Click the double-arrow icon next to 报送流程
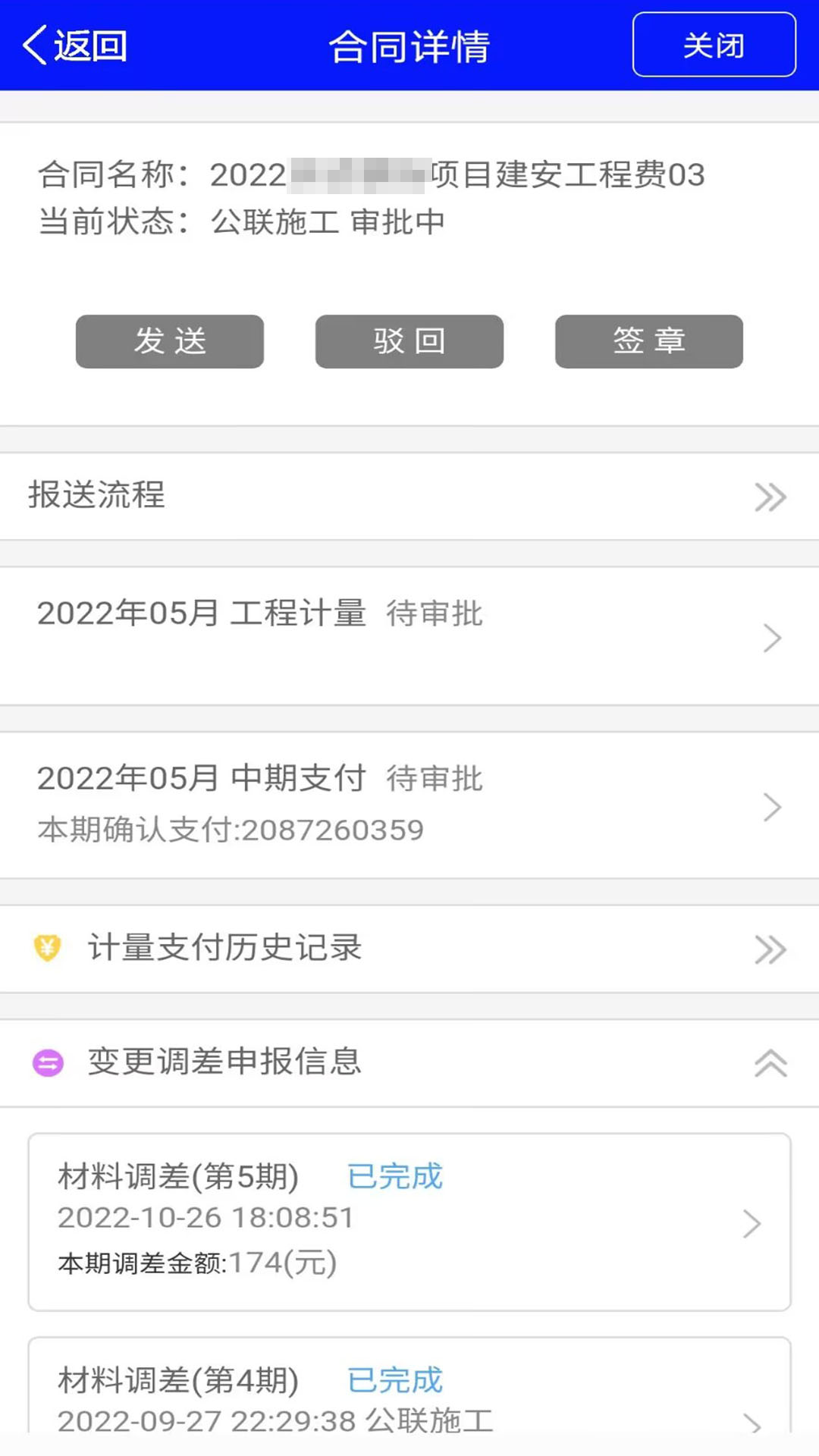The height and width of the screenshot is (1456, 819). pyautogui.click(x=770, y=497)
